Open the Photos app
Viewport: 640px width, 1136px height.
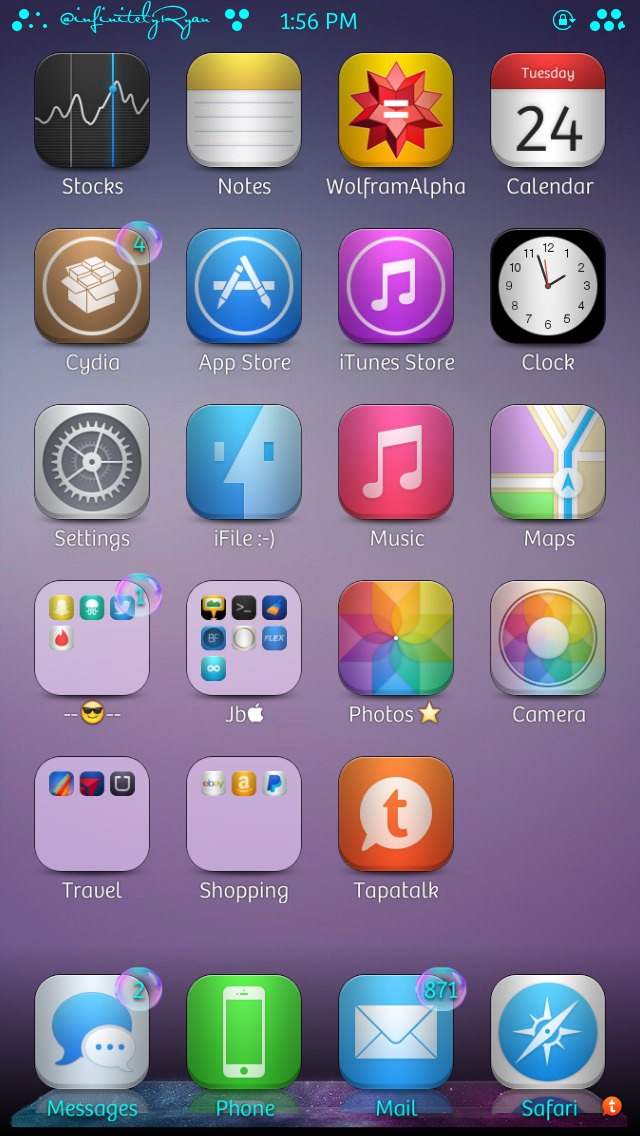(x=396, y=639)
